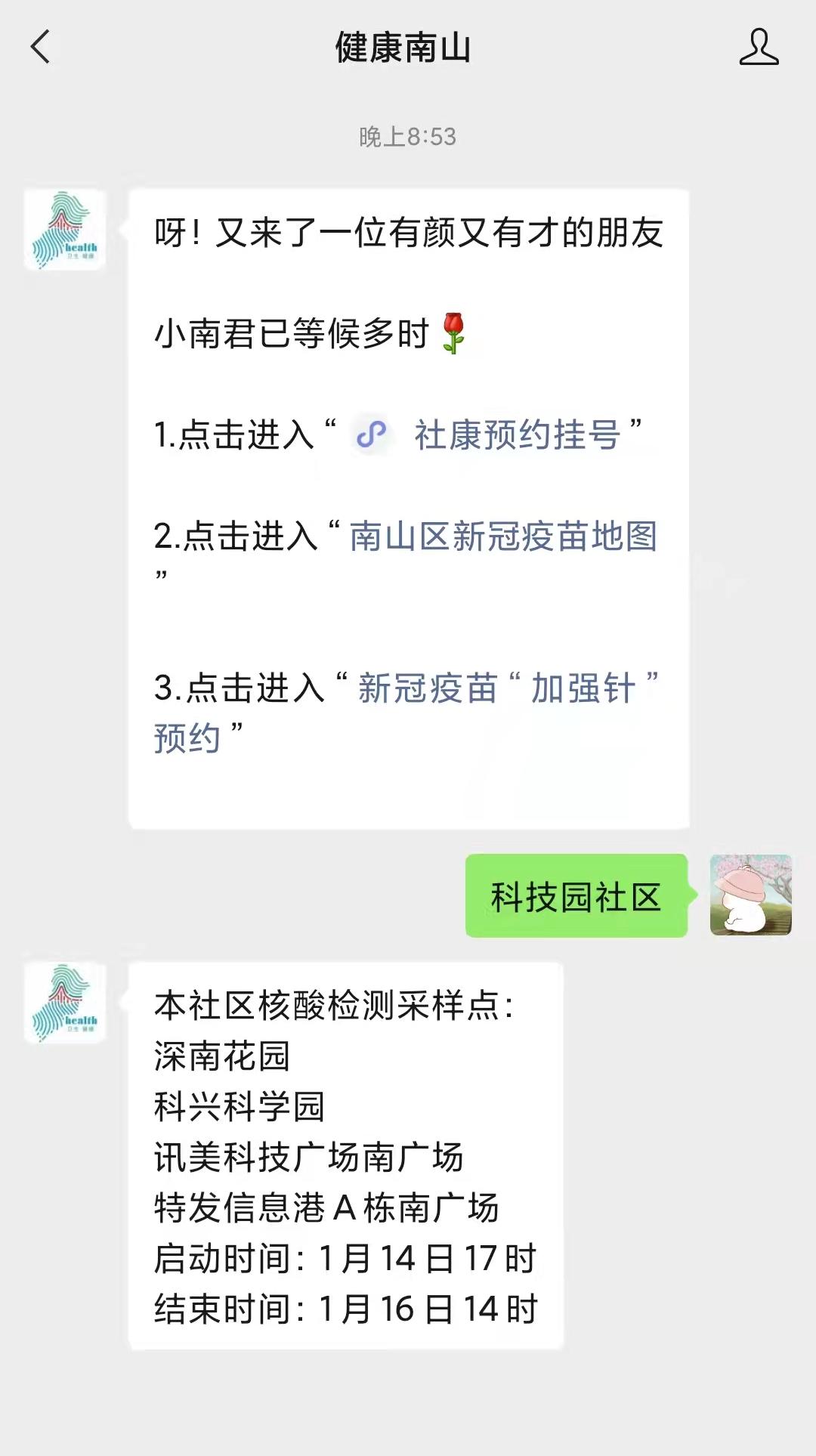Viewport: 816px width, 1456px height.
Task: Open the 南山区新冠疫苗地图 link
Action: tap(502, 536)
